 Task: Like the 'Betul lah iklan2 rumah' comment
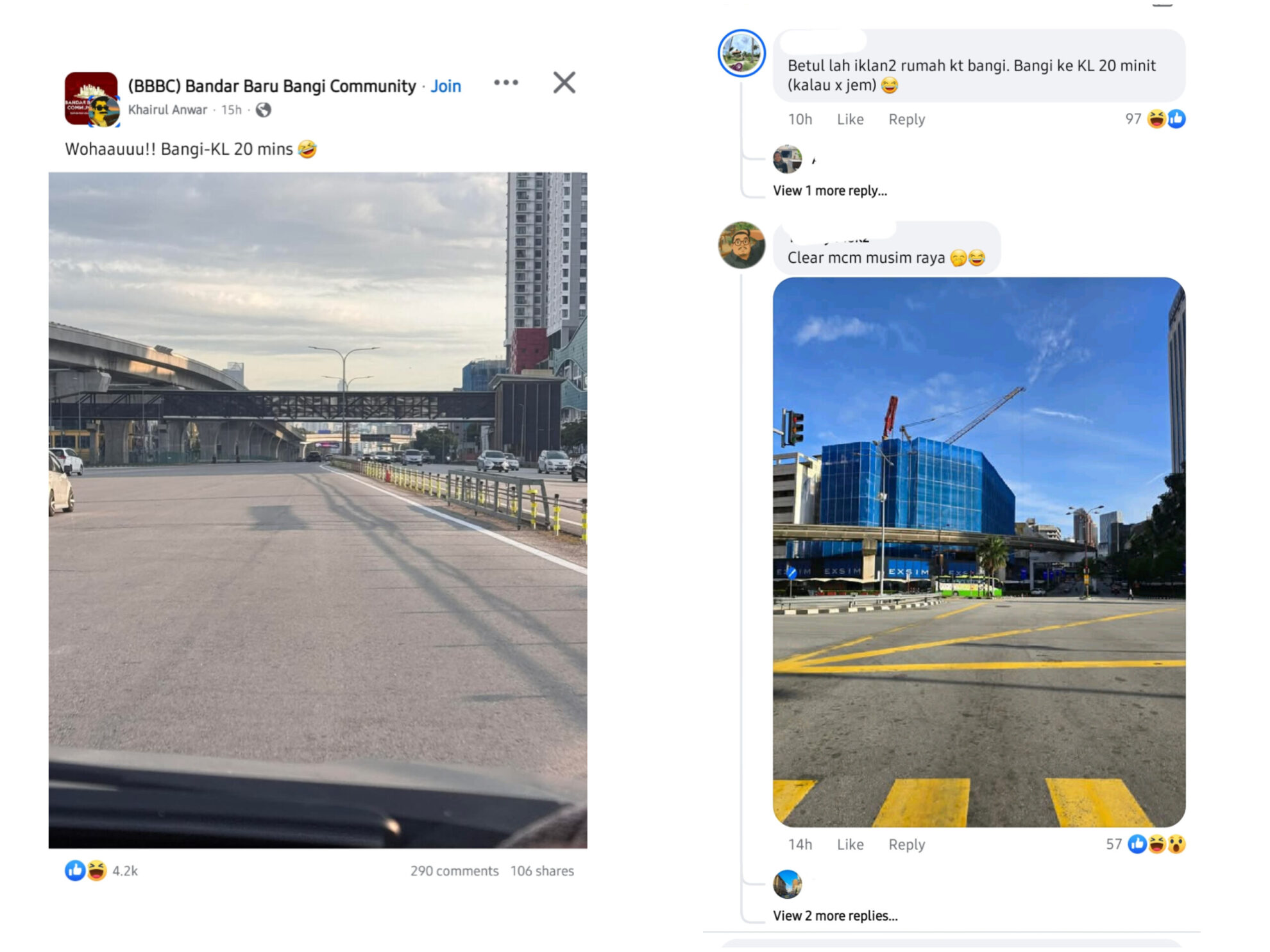850,119
